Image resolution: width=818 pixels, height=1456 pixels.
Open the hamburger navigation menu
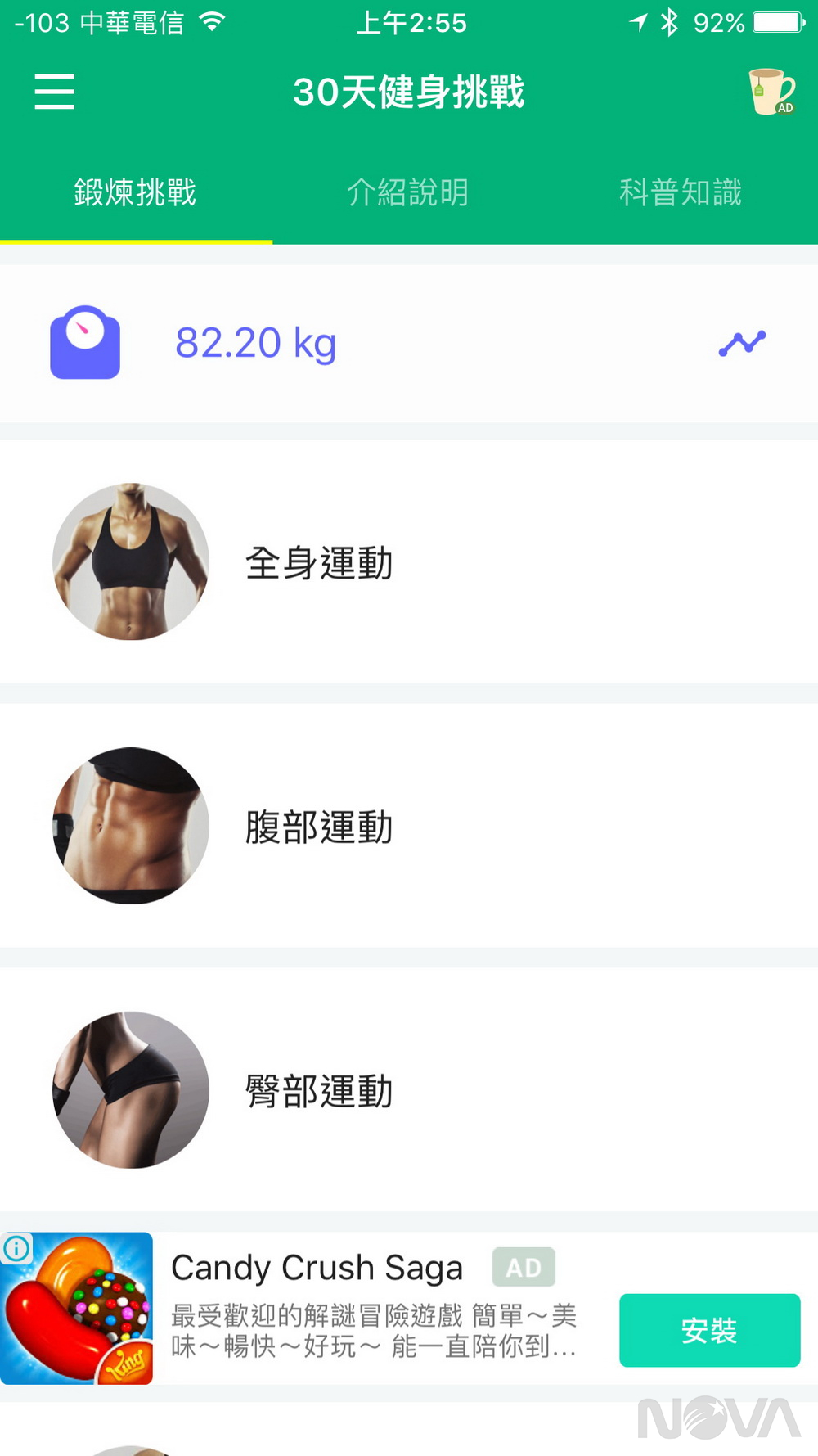(x=54, y=92)
